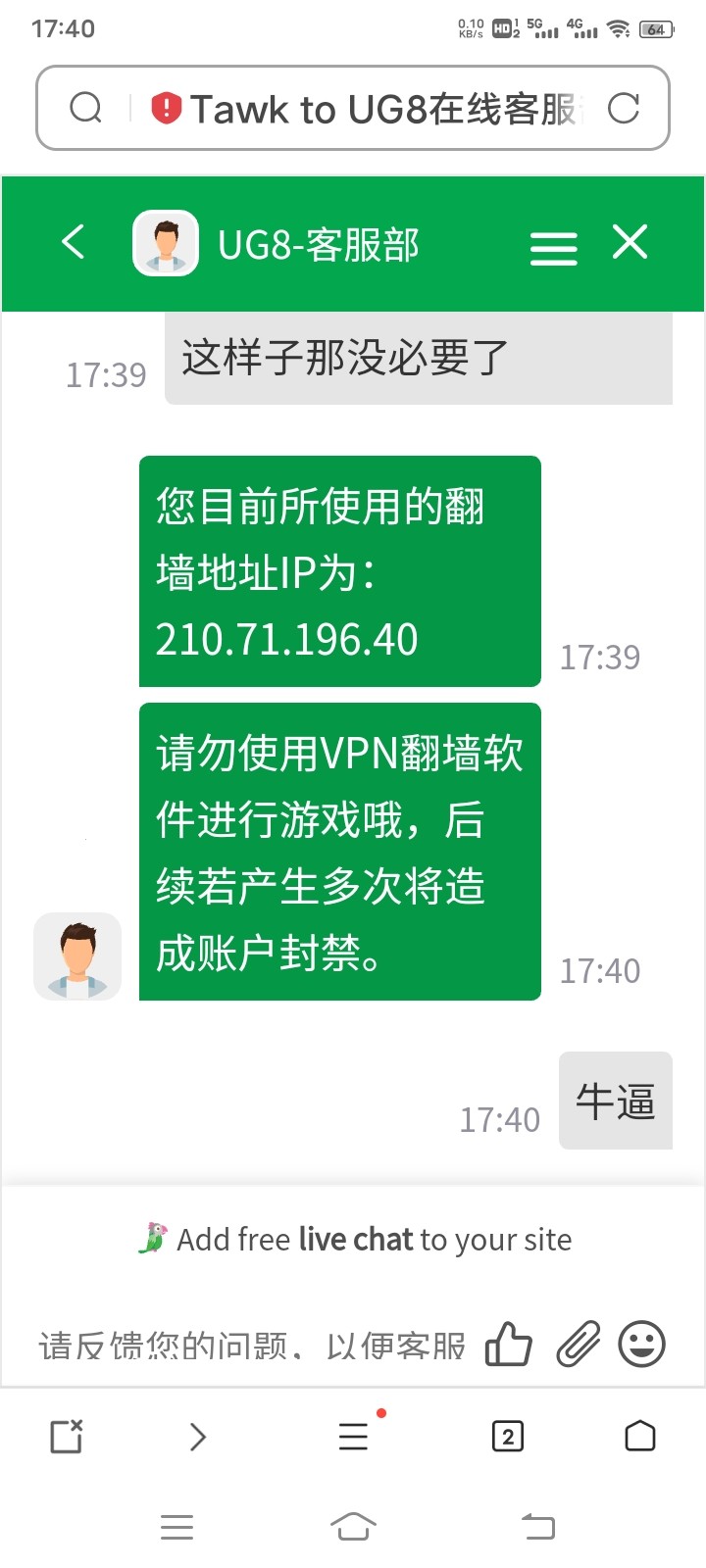The image size is (706, 1568).
Task: Go back using the chat header arrow
Action: (74, 242)
